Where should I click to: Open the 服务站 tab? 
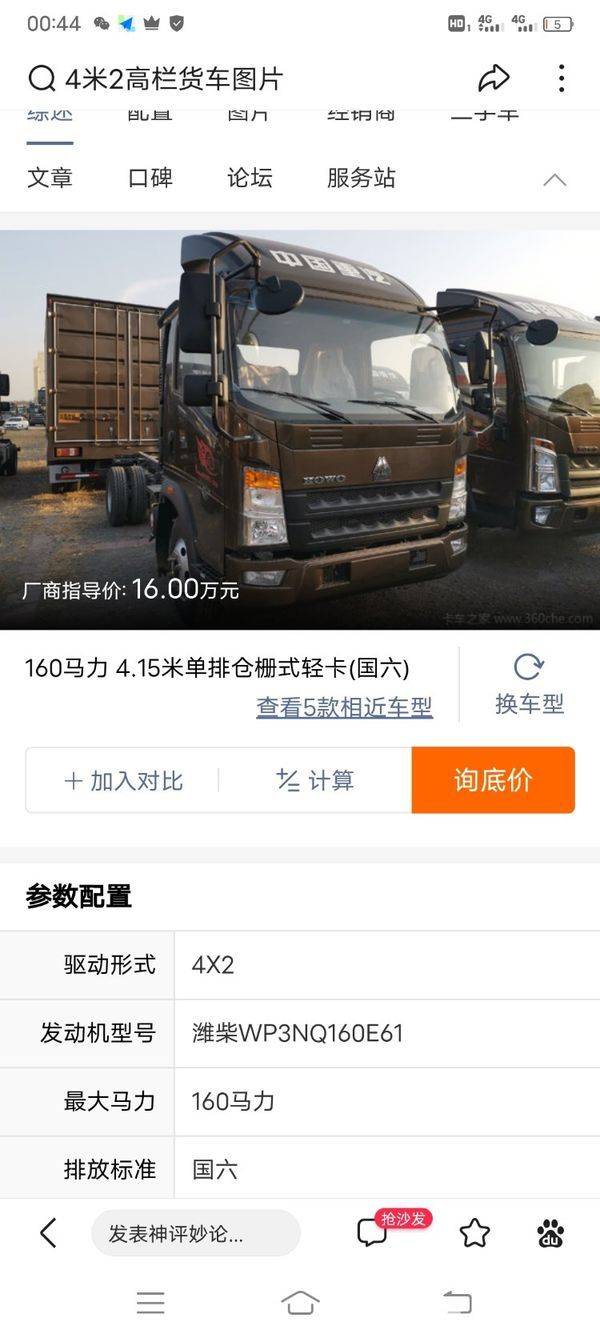coord(361,178)
